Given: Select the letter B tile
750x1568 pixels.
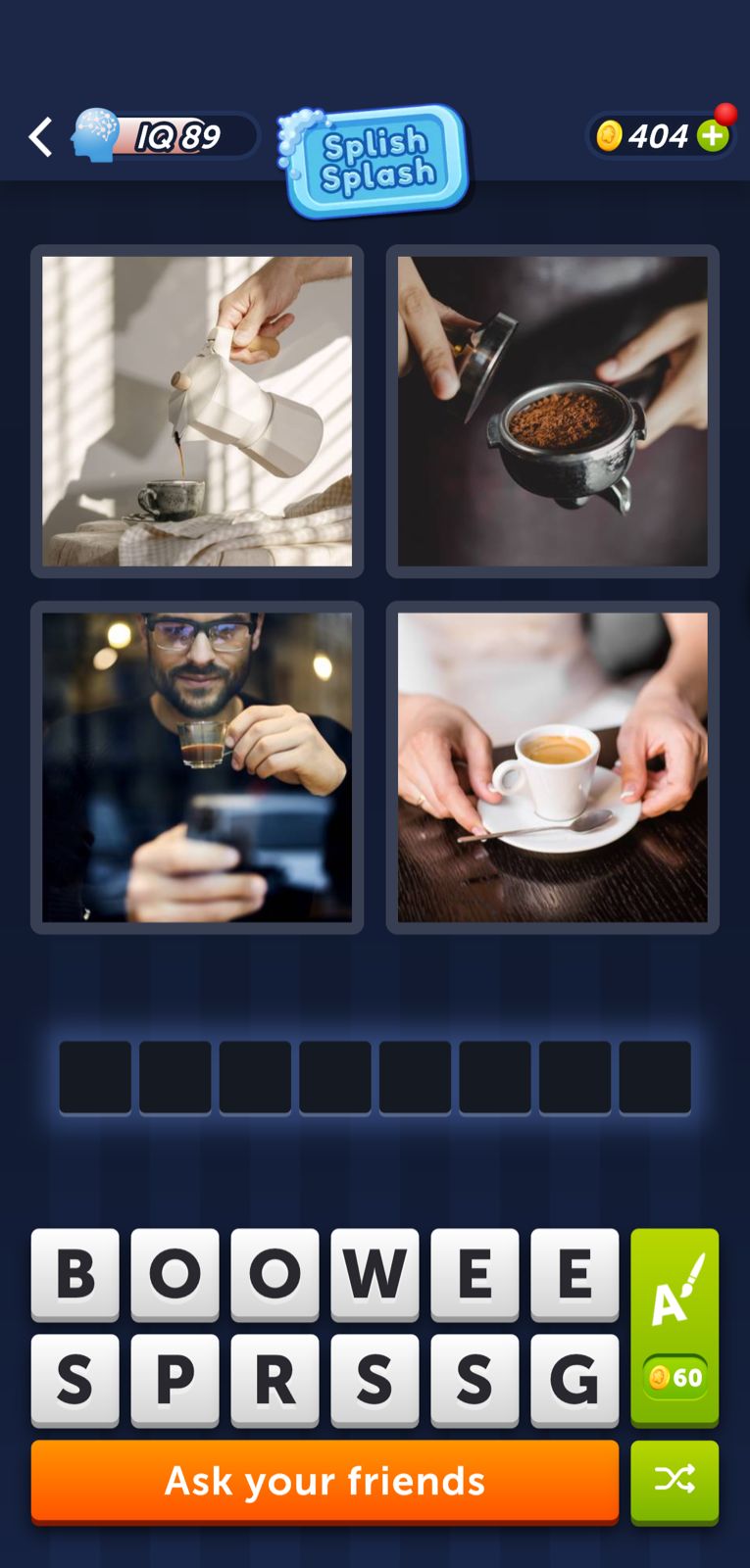Looking at the screenshot, I should click(x=75, y=1273).
